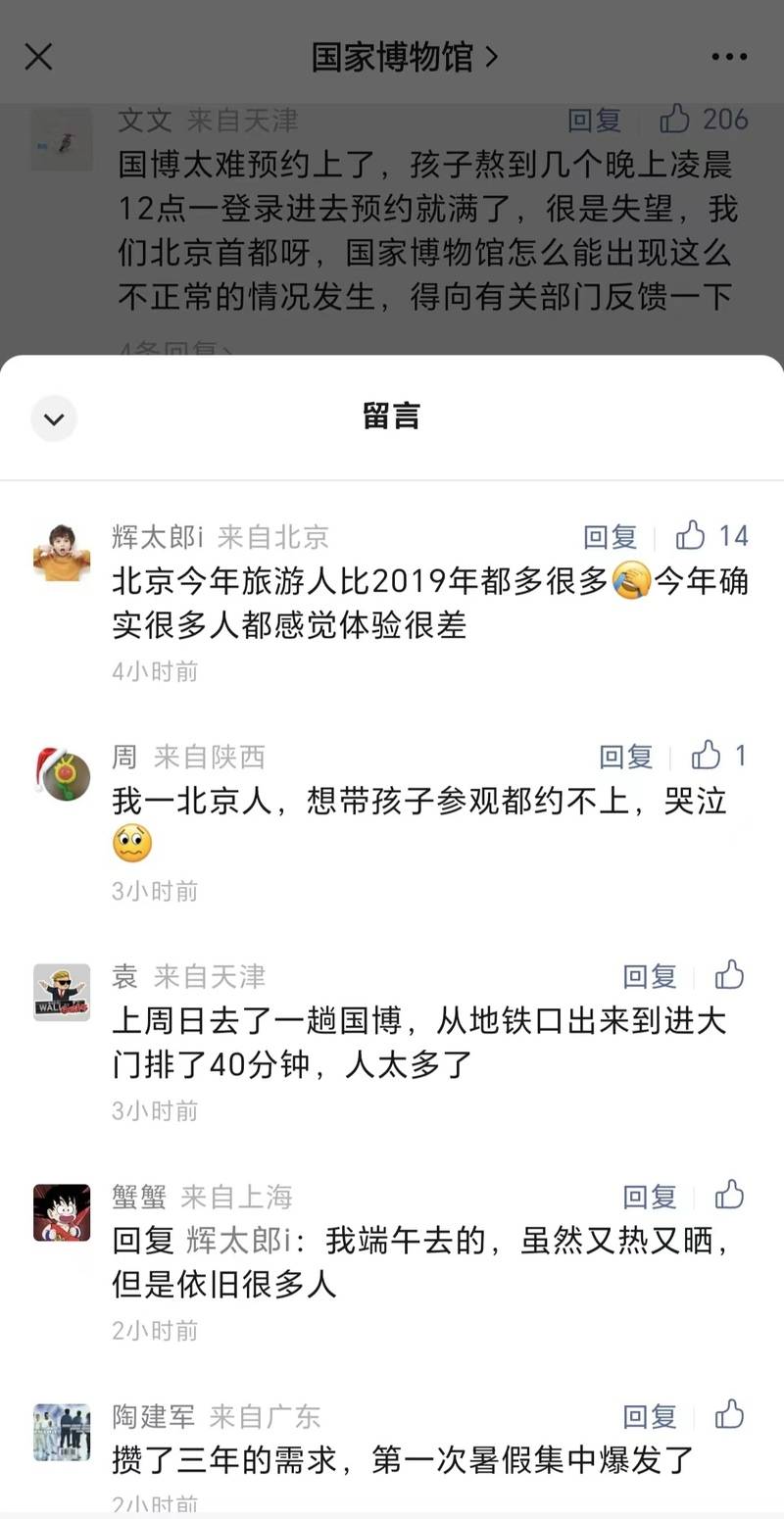784x1519 pixels.
Task: Reply to 文文's comment from 天津
Action: [x=594, y=121]
